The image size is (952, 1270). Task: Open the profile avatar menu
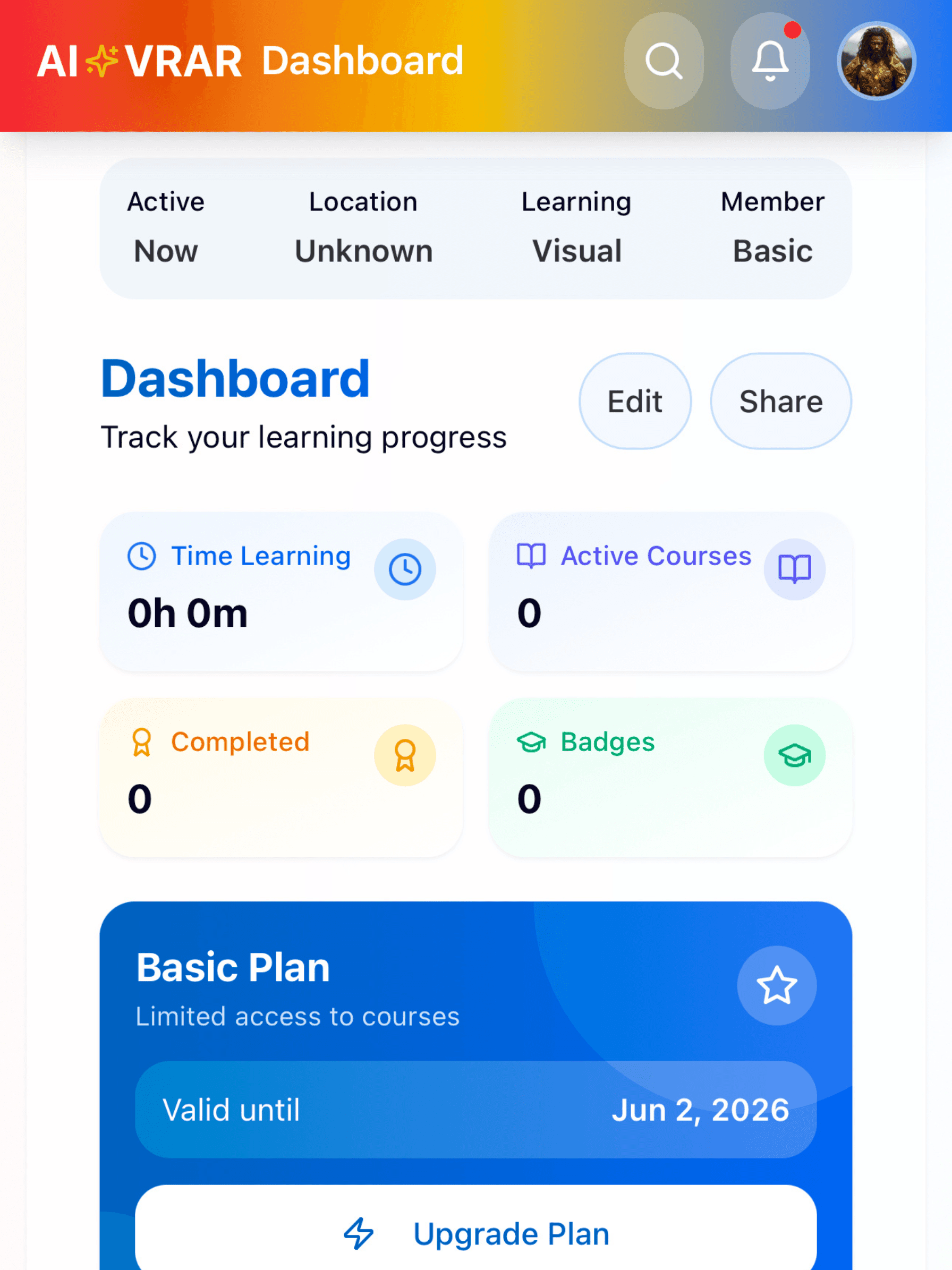click(x=875, y=61)
